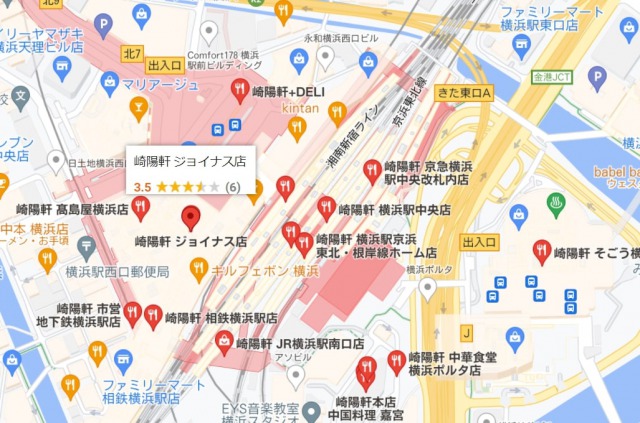This screenshot has height=423, width=640.
Task: Select the 崎陽軒 市営地下鉄横浜駅店 pin
Action: coord(132,314)
